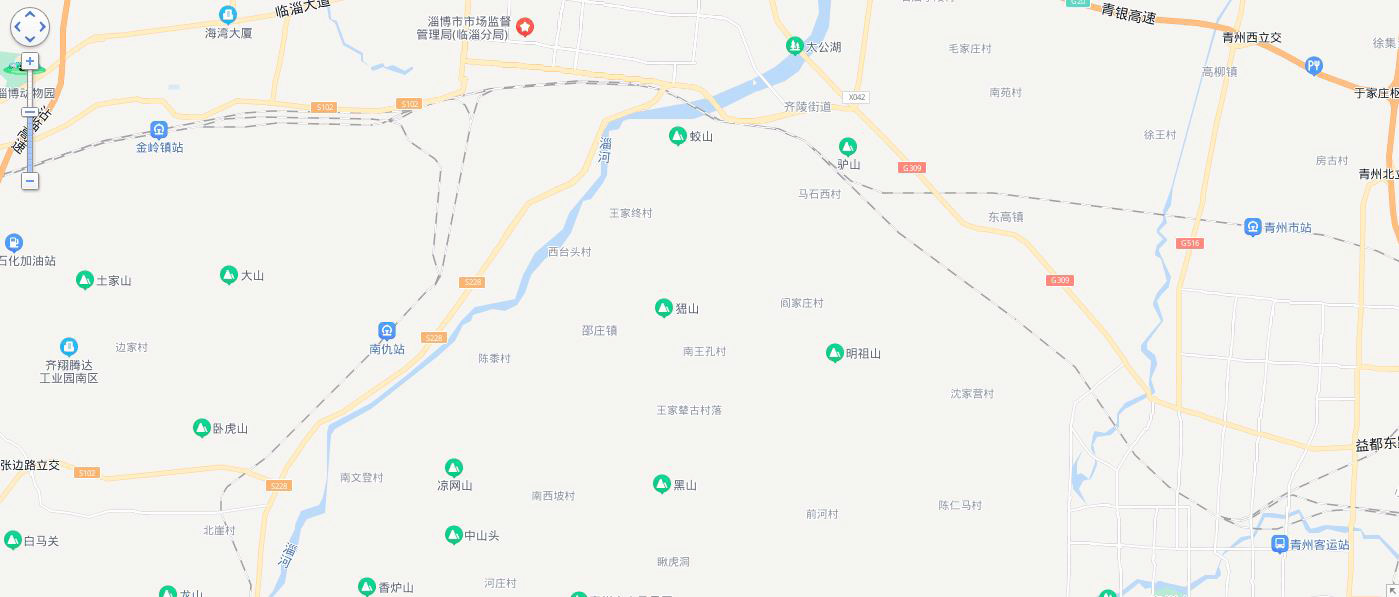Screen dimensions: 1399x597
Task: Select the 淄博市市场监督管理局 government marker
Action: (524, 25)
